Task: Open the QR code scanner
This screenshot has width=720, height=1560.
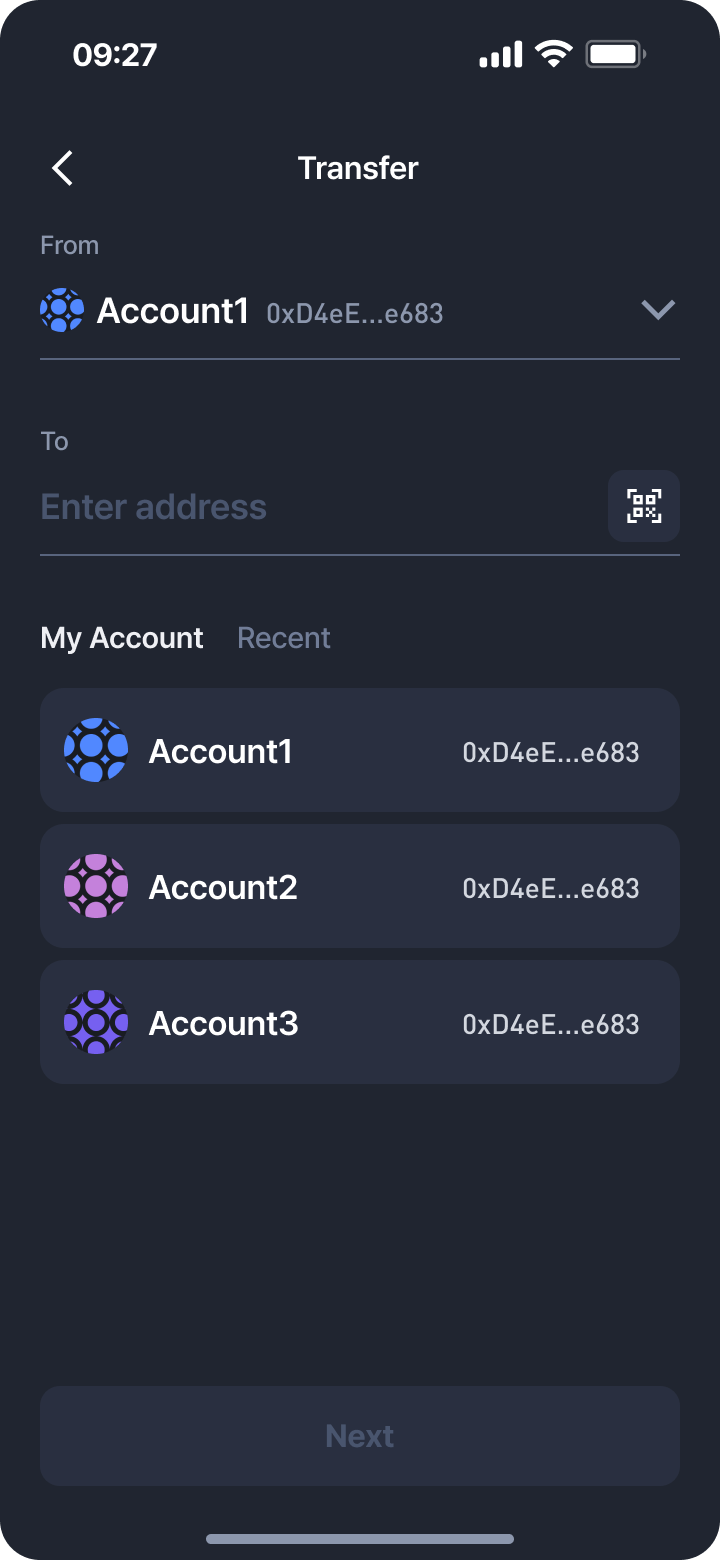Action: point(644,506)
